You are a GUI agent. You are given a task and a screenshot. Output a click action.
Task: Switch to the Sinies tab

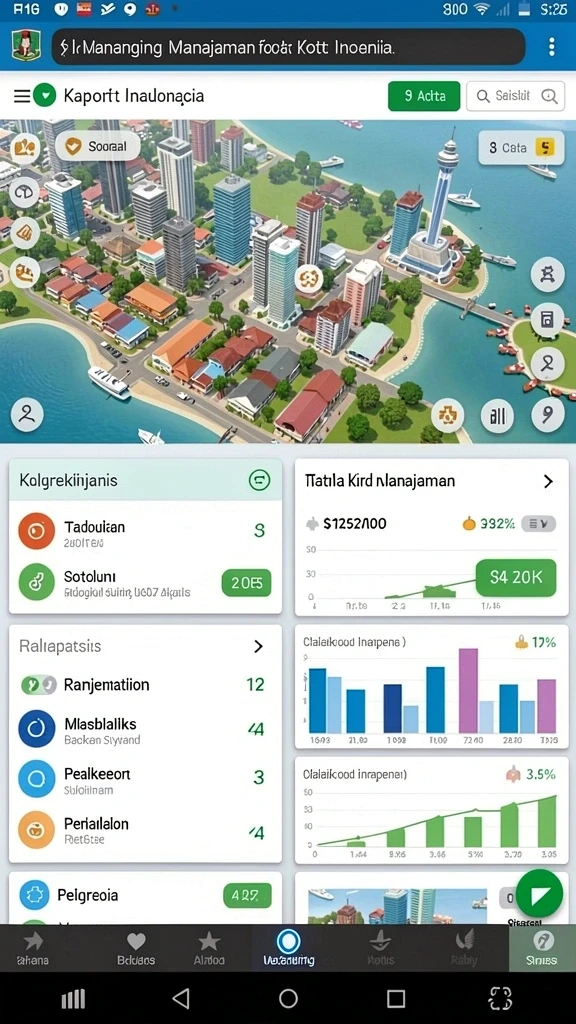coord(542,948)
